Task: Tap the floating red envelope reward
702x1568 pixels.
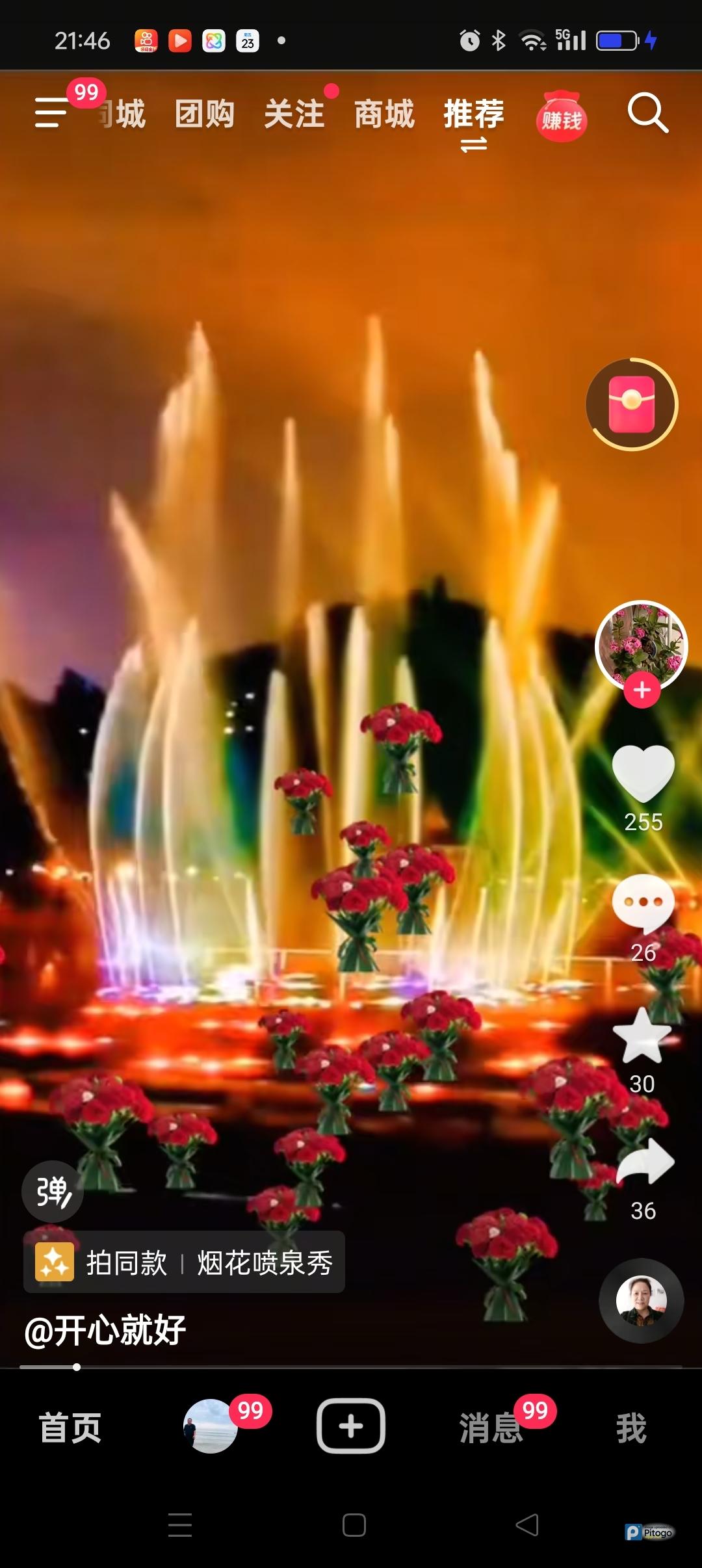Action: [632, 404]
